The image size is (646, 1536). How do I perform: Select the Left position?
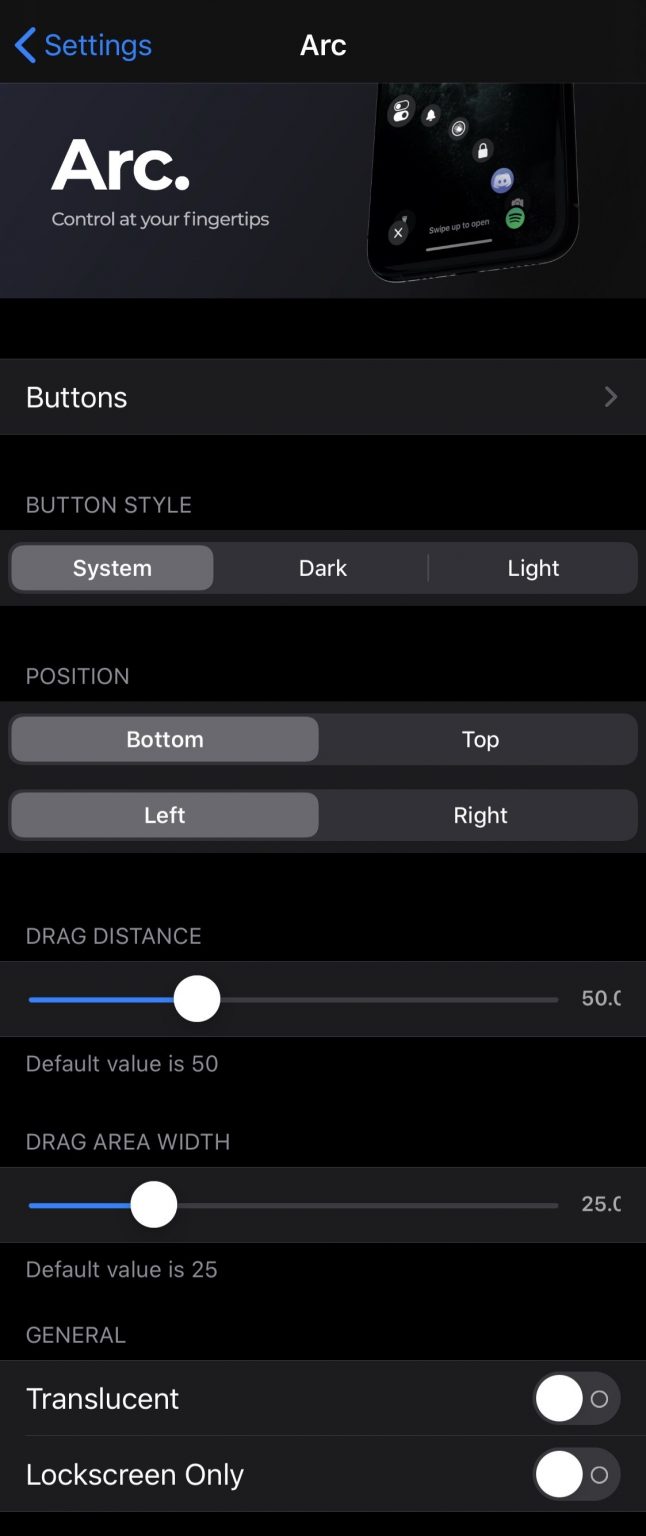click(x=165, y=815)
